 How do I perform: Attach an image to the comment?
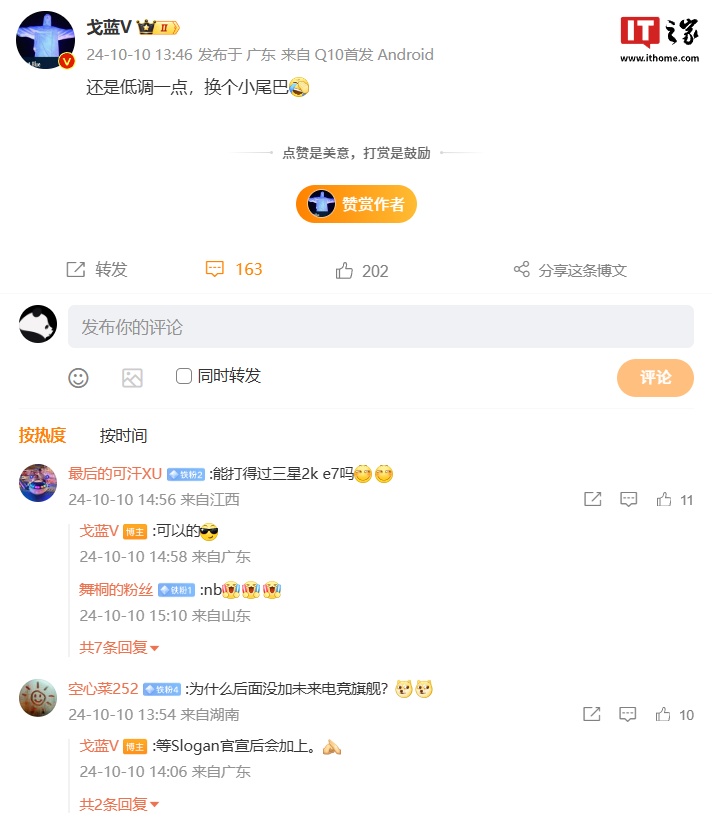132,377
